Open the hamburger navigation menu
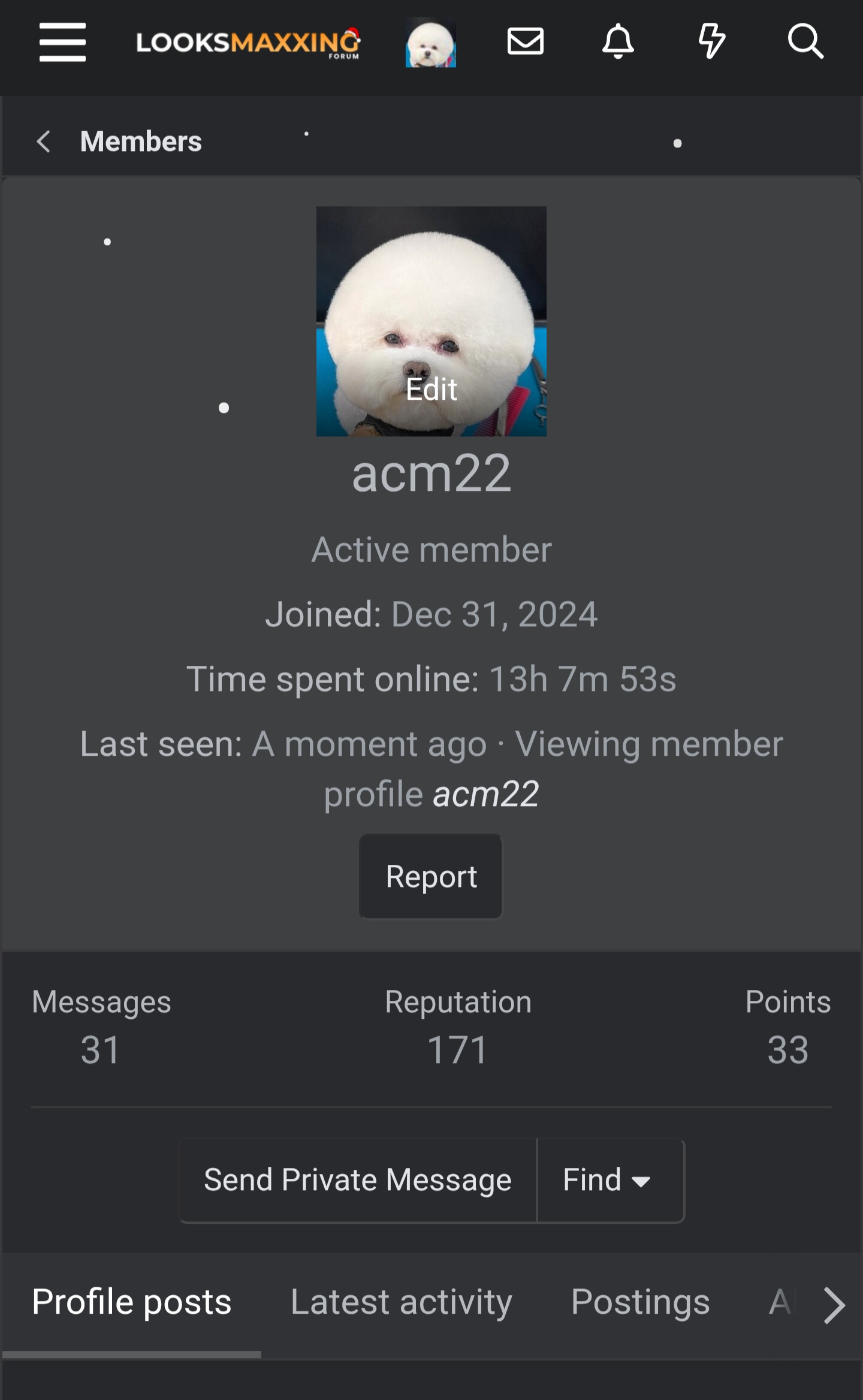Viewport: 863px width, 1400px height. (x=62, y=42)
